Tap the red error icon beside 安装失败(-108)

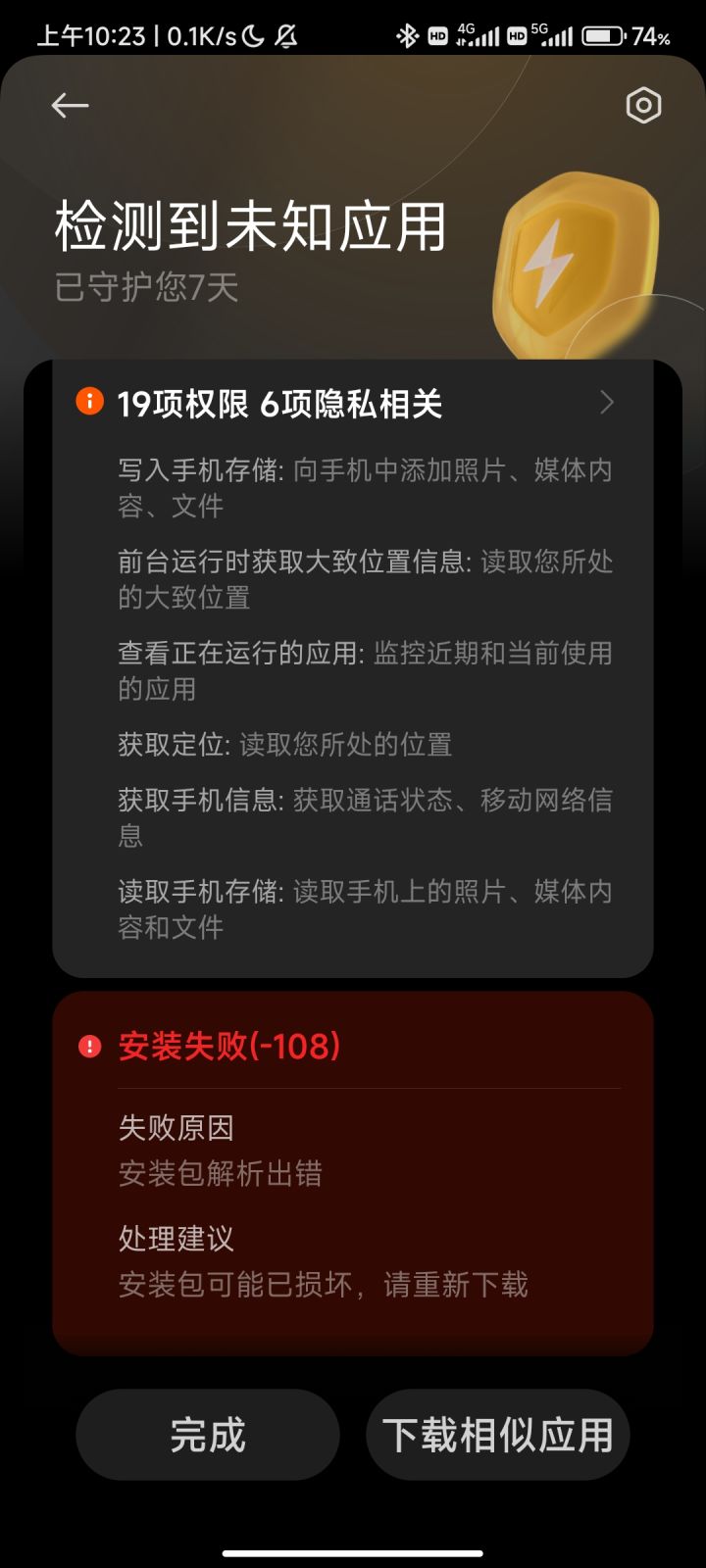click(x=88, y=1047)
